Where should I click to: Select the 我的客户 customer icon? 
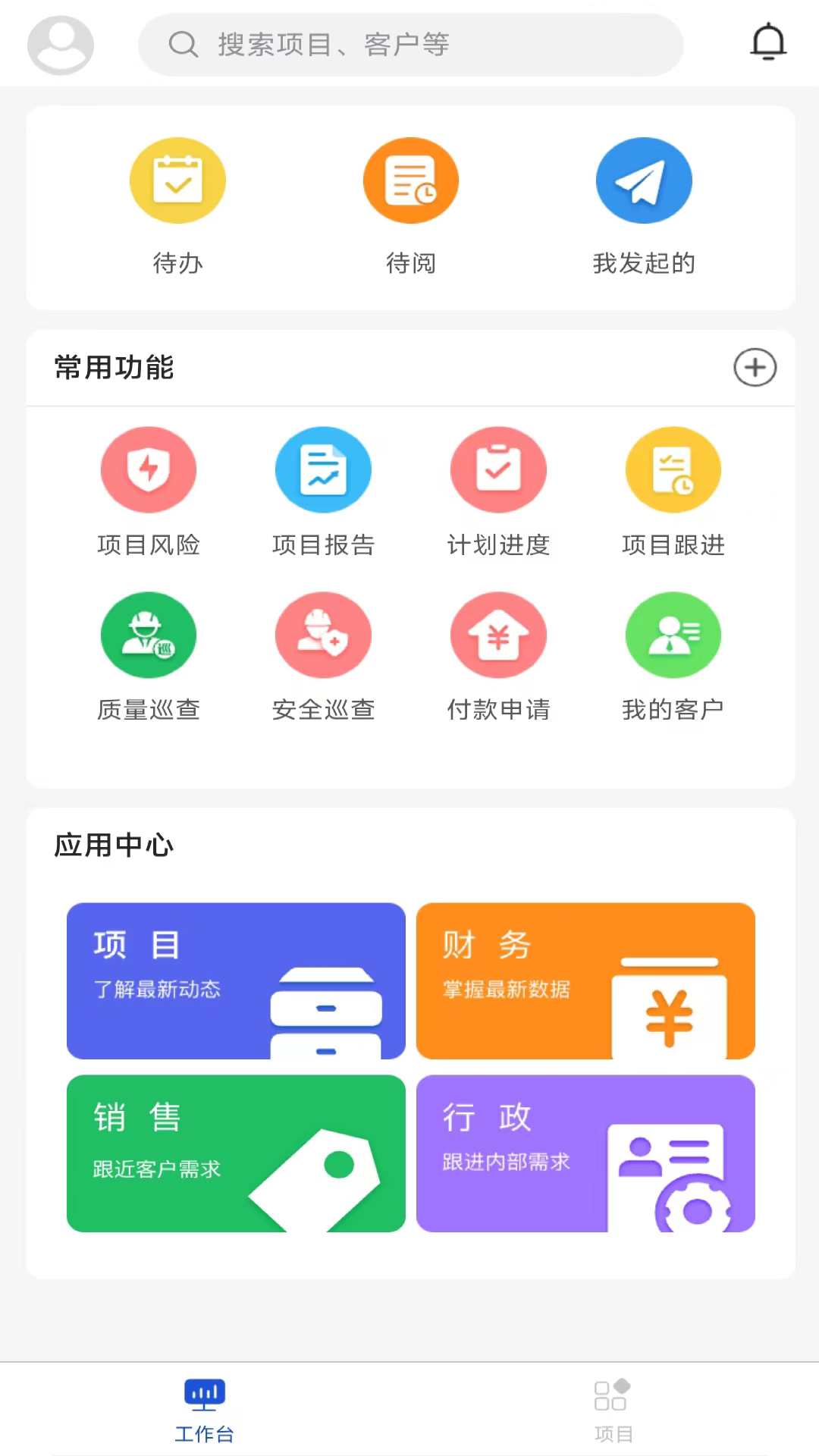(x=673, y=657)
